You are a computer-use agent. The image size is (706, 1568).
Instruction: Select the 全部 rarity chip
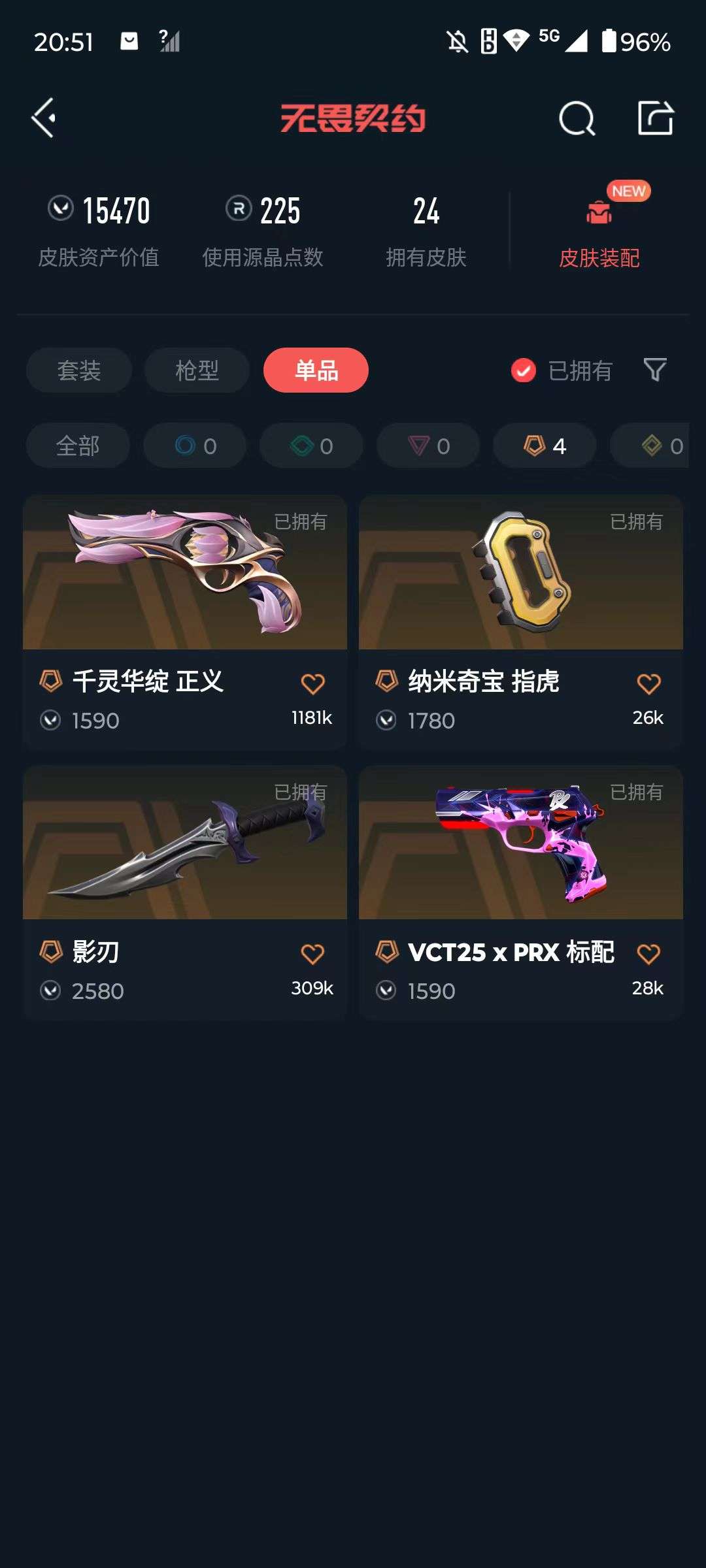(x=78, y=446)
